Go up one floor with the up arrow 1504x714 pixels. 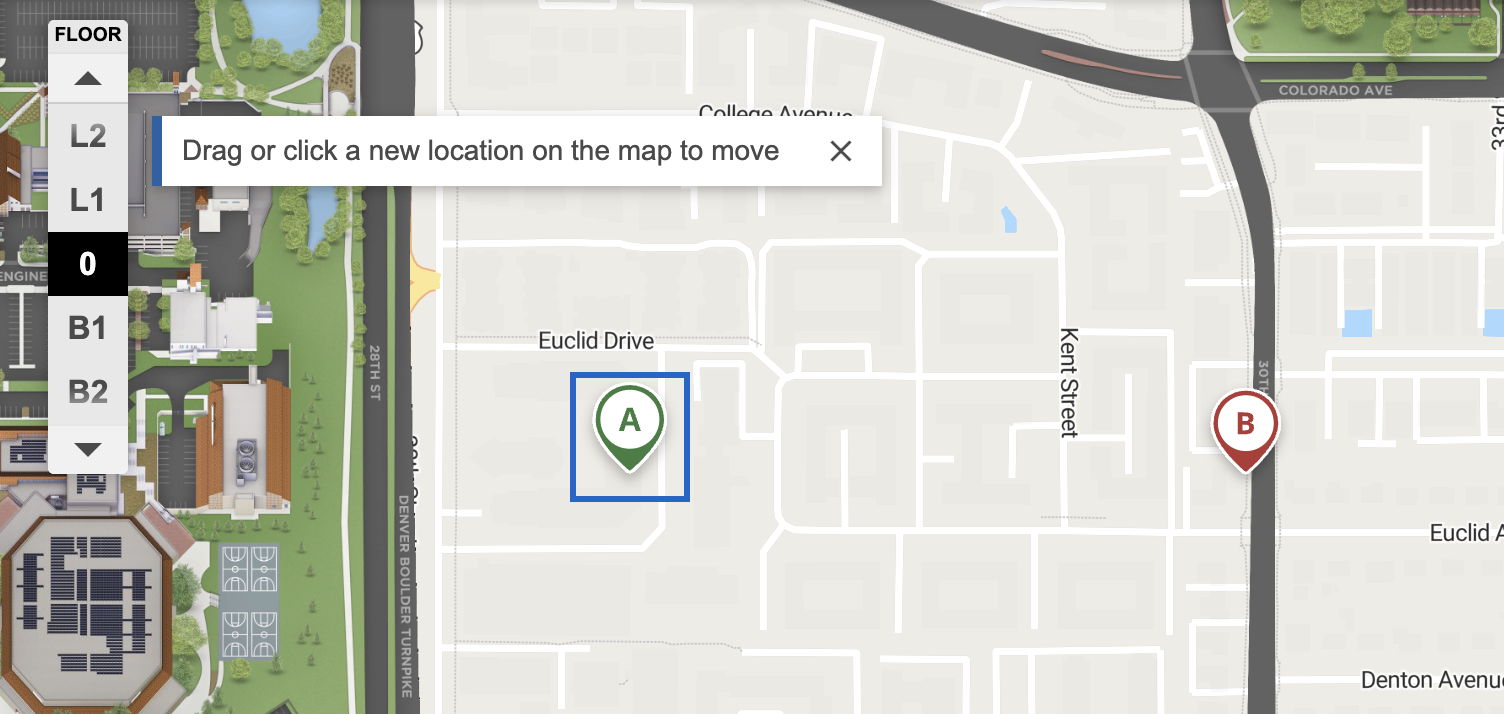tap(88, 78)
